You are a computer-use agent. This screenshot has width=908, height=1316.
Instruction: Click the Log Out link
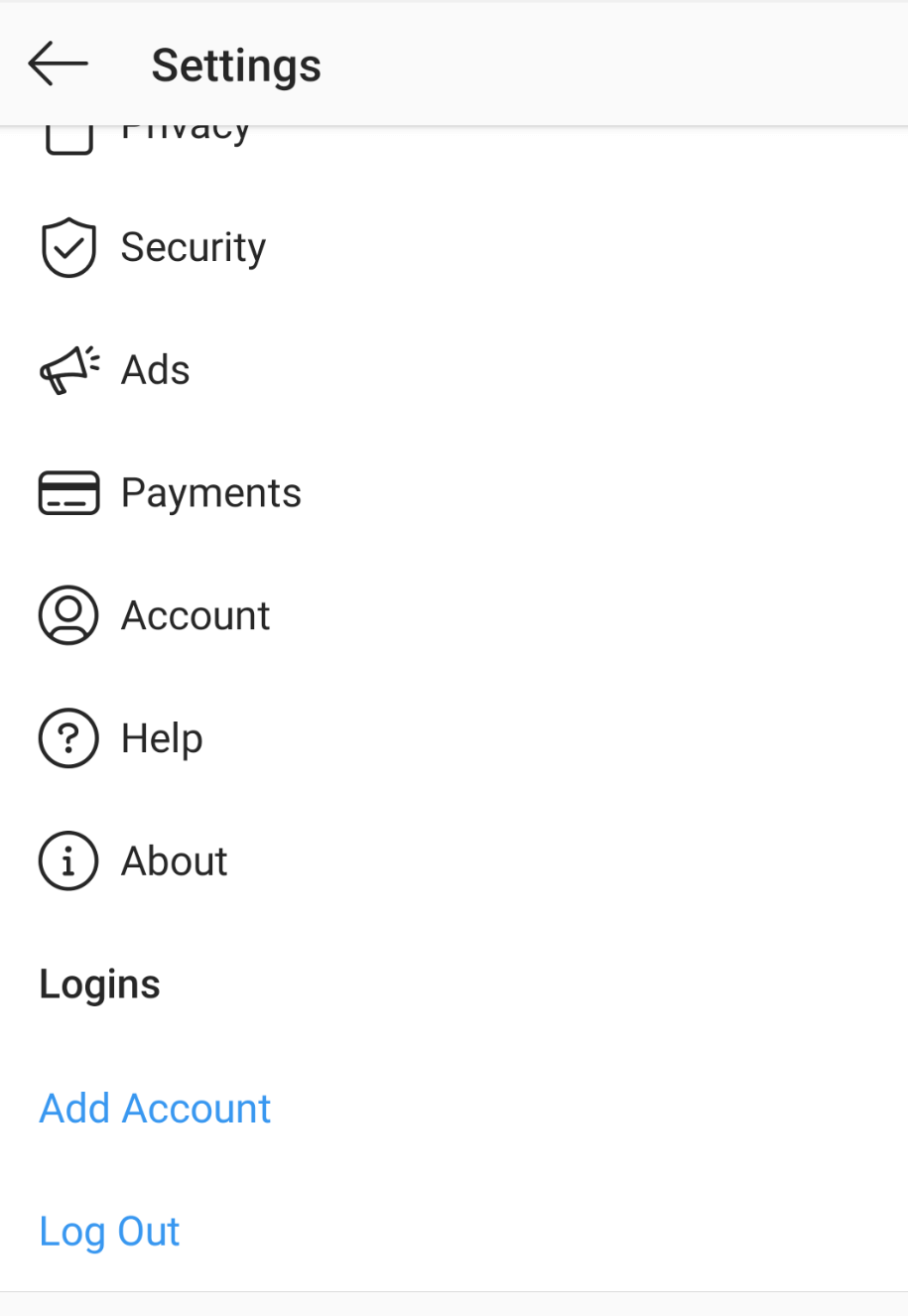pos(109,1231)
